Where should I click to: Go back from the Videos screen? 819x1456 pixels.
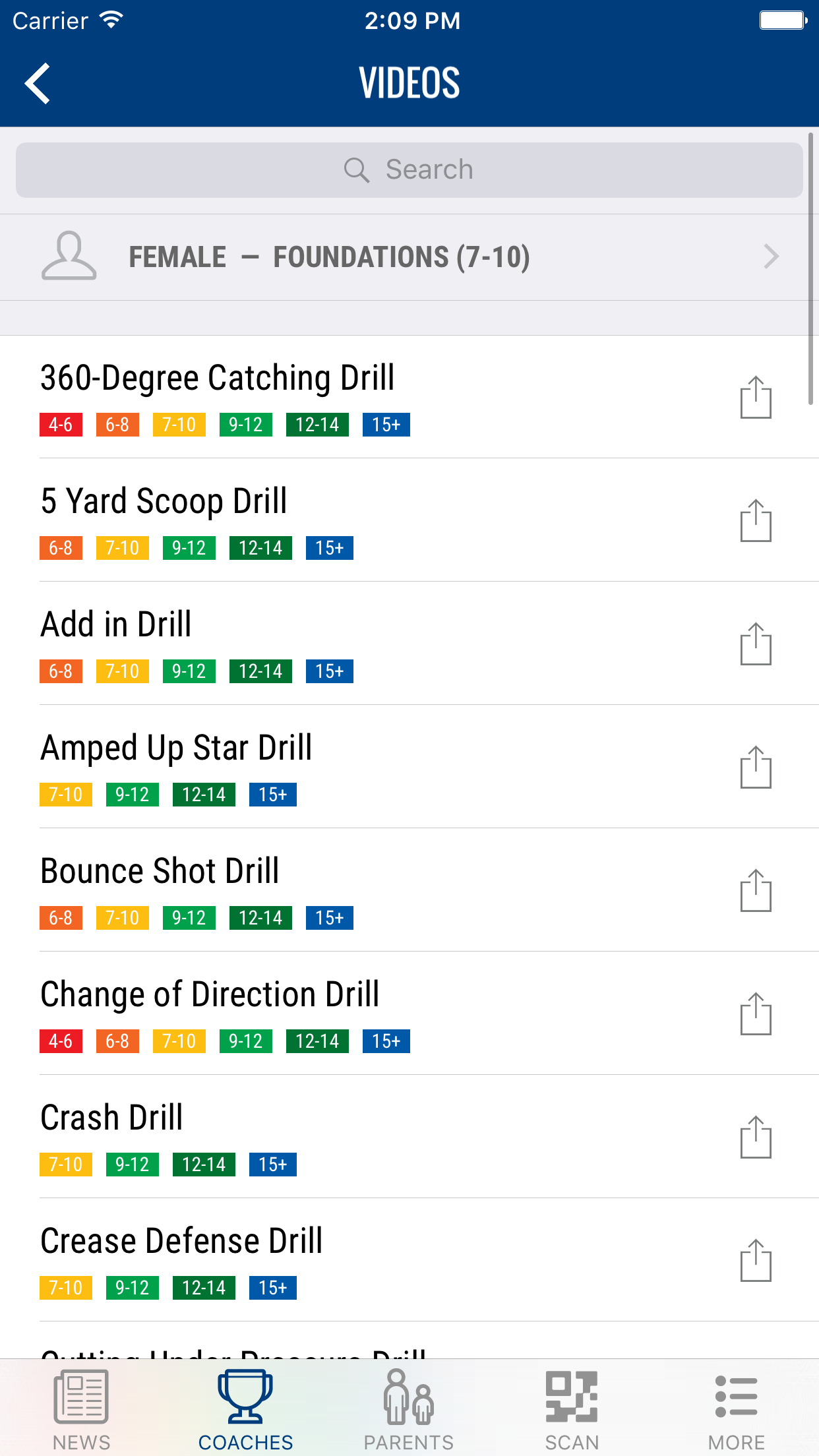38,84
